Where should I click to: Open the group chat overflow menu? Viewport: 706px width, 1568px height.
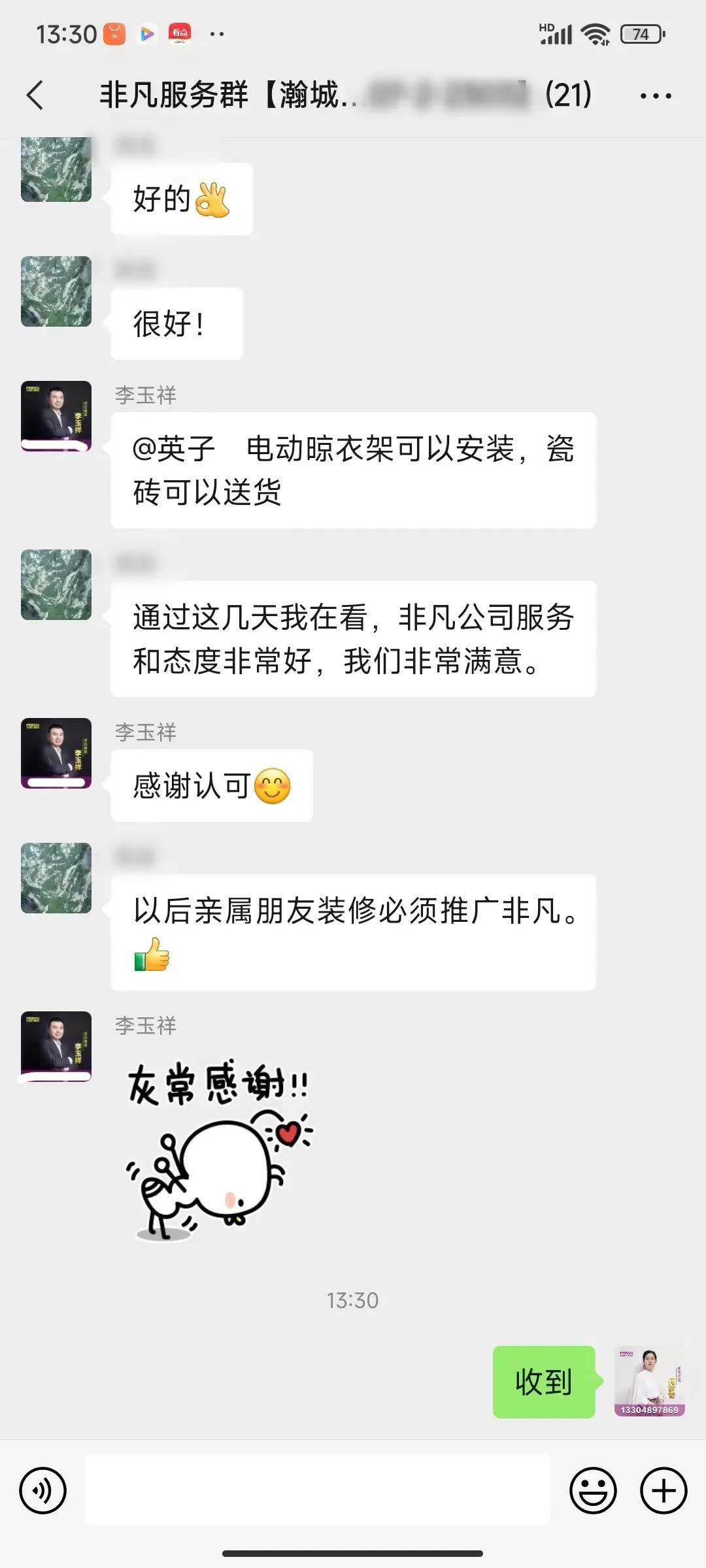[x=655, y=96]
